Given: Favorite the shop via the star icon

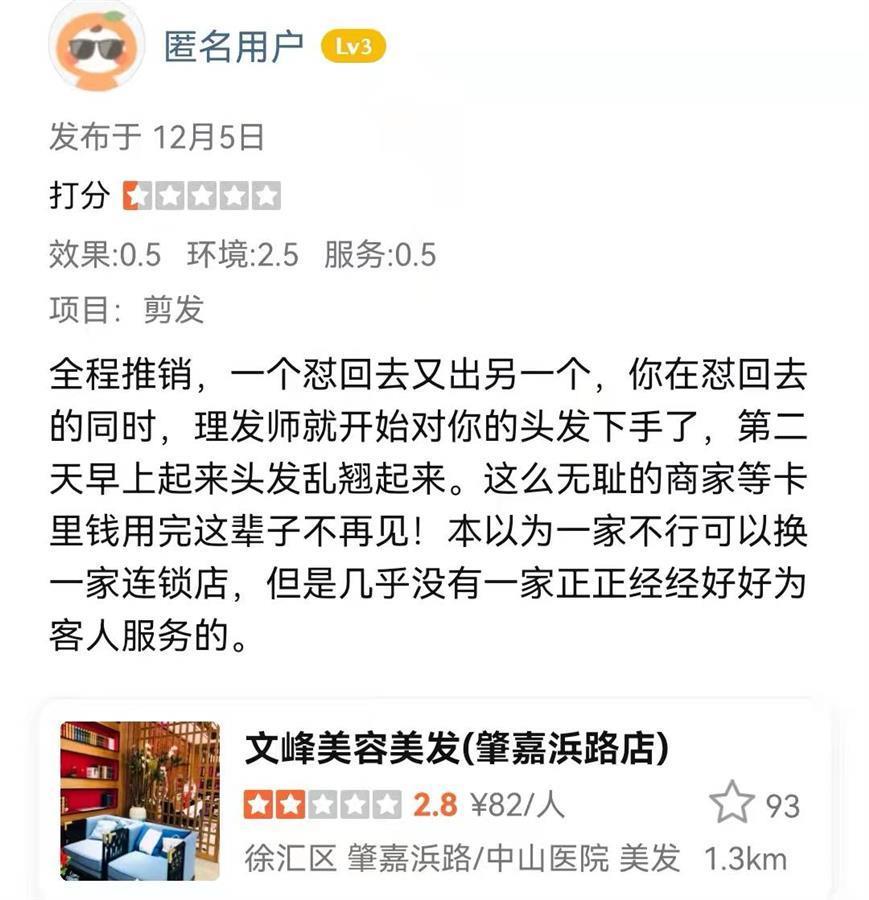Looking at the screenshot, I should coord(731,804).
